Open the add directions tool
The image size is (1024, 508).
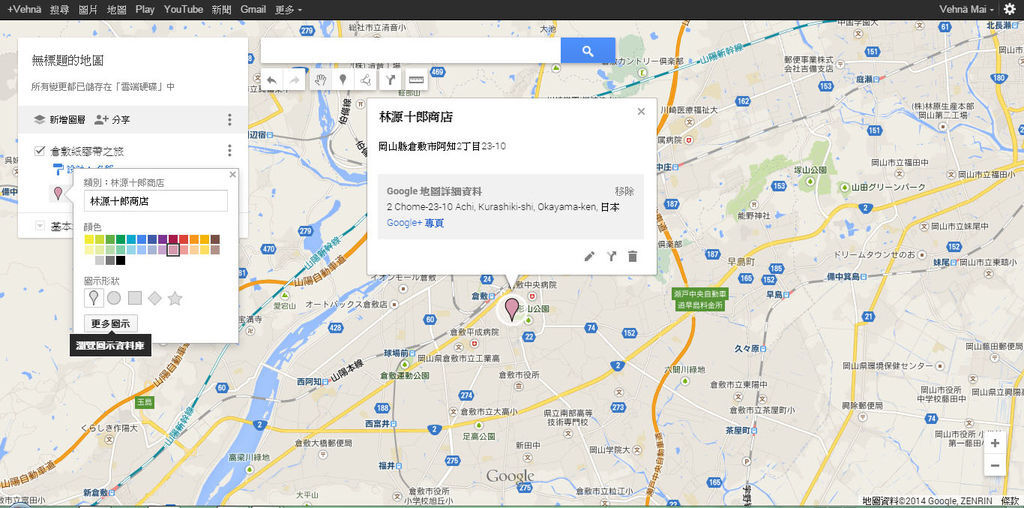(390, 80)
